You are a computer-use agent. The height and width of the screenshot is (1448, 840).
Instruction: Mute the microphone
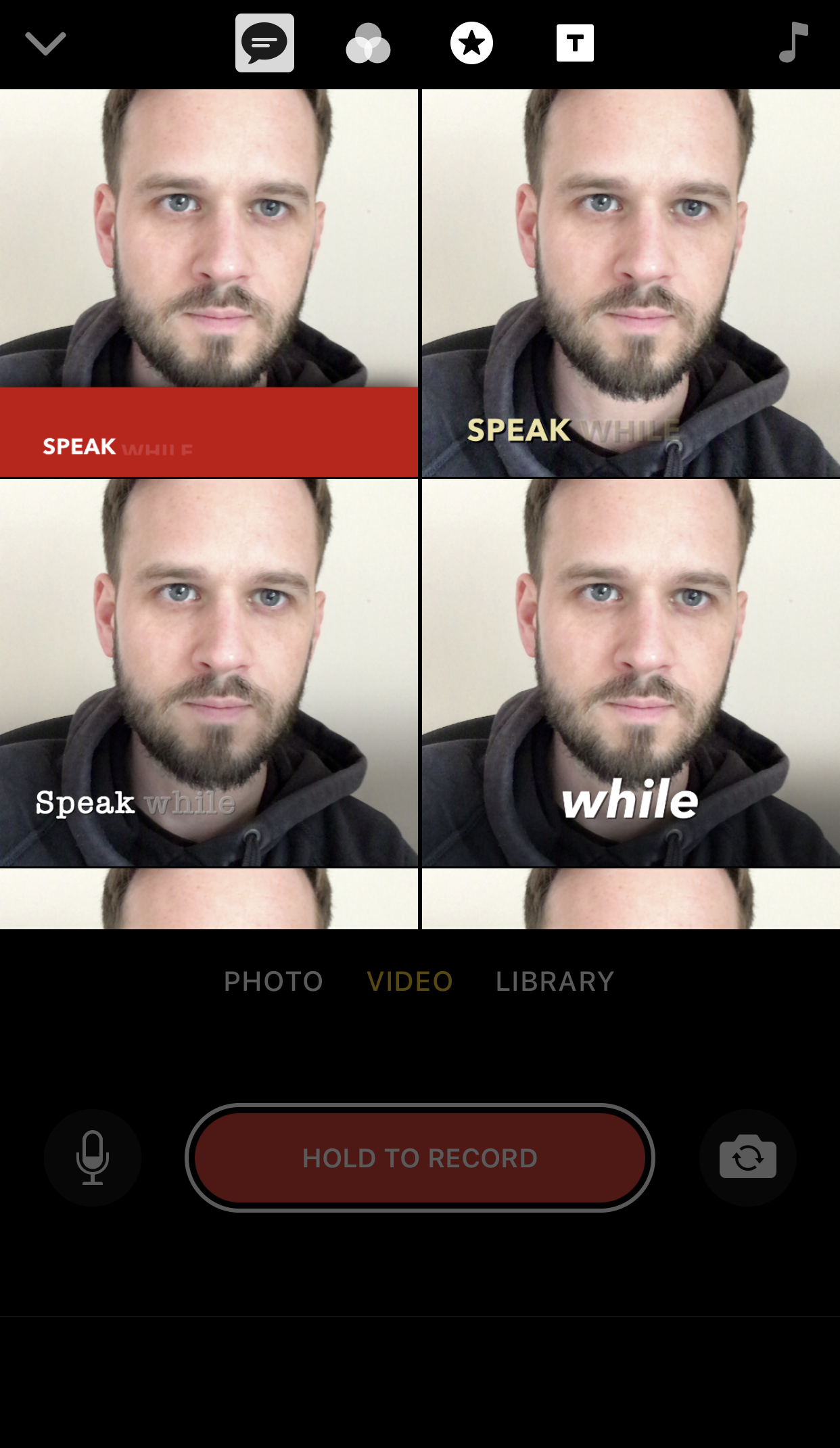pos(93,1158)
